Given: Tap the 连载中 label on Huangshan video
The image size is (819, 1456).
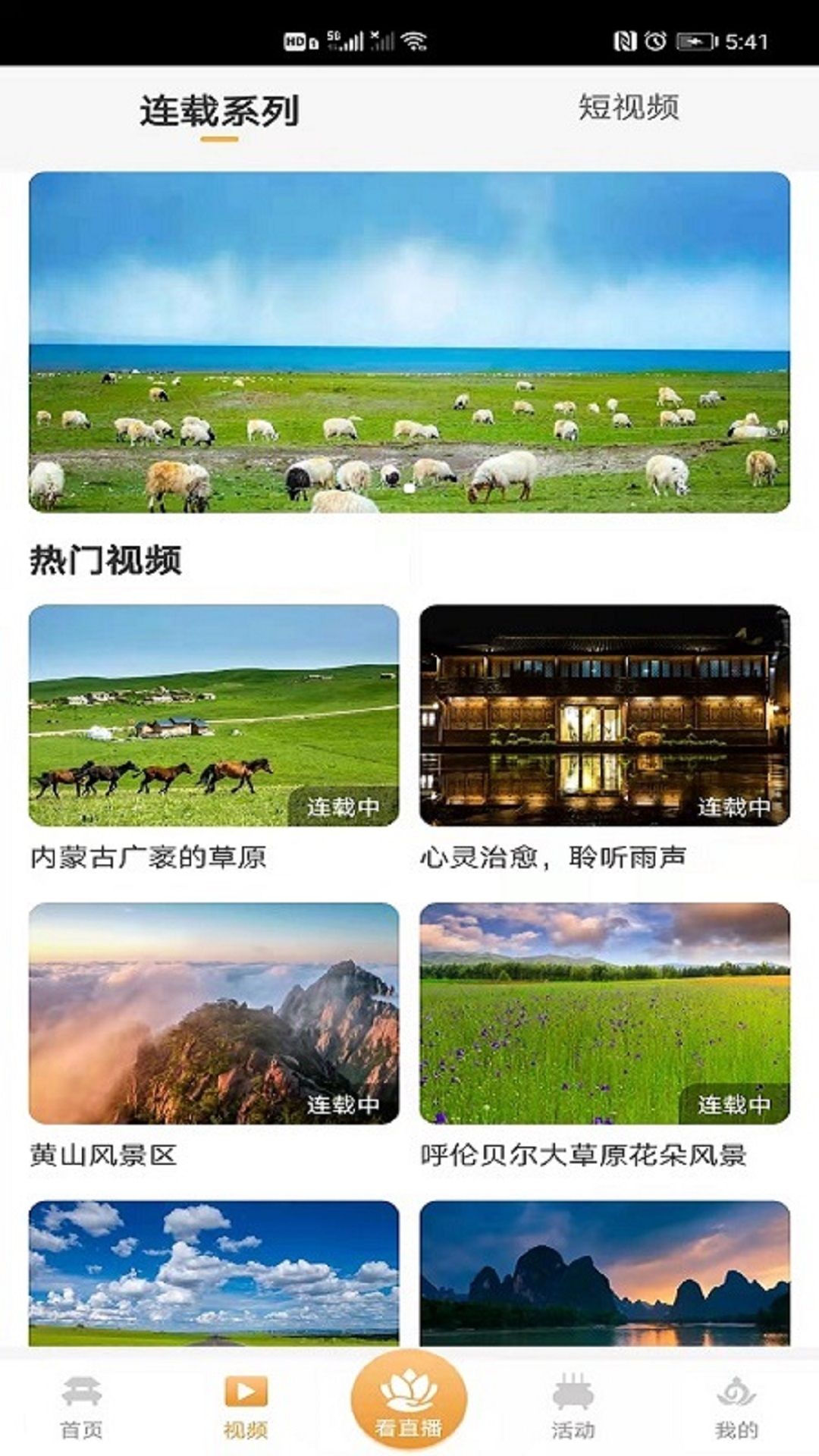Looking at the screenshot, I should click(345, 1104).
